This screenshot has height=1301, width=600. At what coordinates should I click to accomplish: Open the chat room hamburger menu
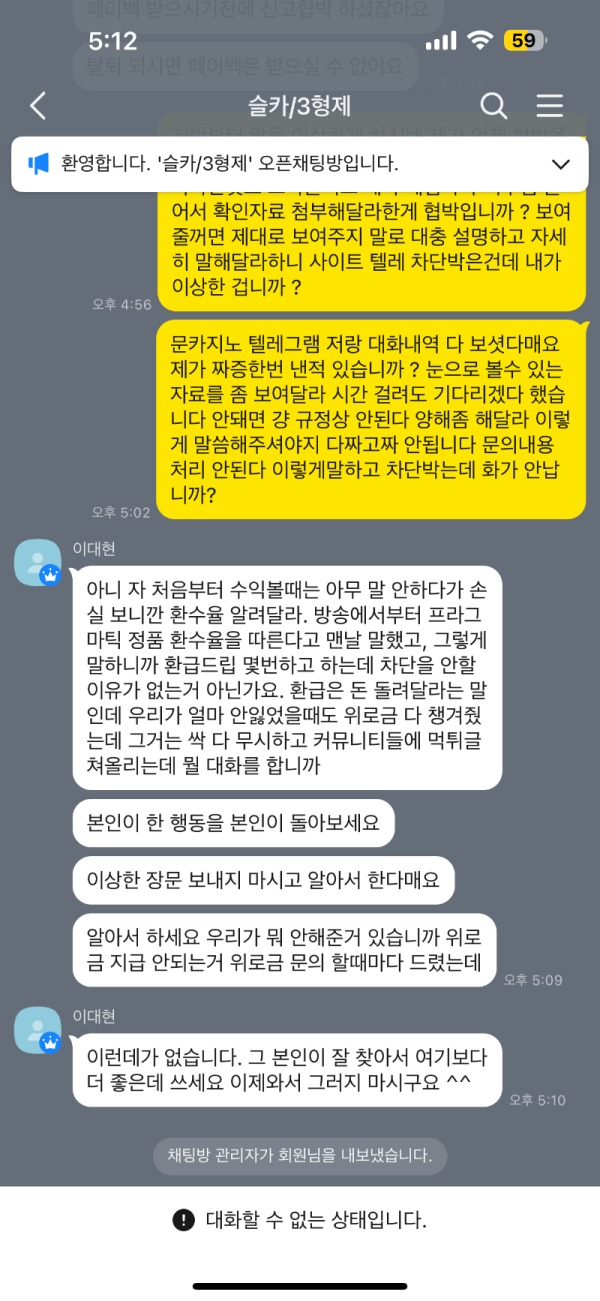(x=550, y=105)
